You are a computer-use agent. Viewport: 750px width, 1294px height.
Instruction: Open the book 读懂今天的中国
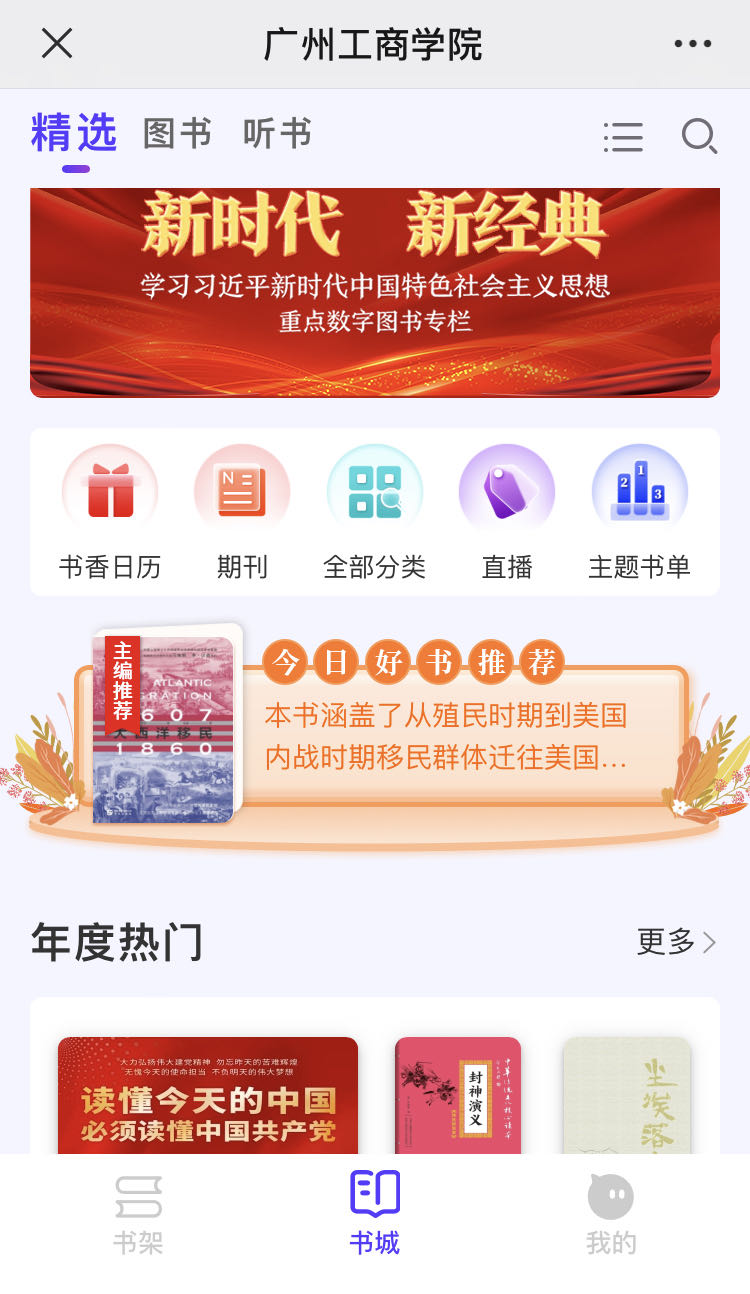(208, 1096)
